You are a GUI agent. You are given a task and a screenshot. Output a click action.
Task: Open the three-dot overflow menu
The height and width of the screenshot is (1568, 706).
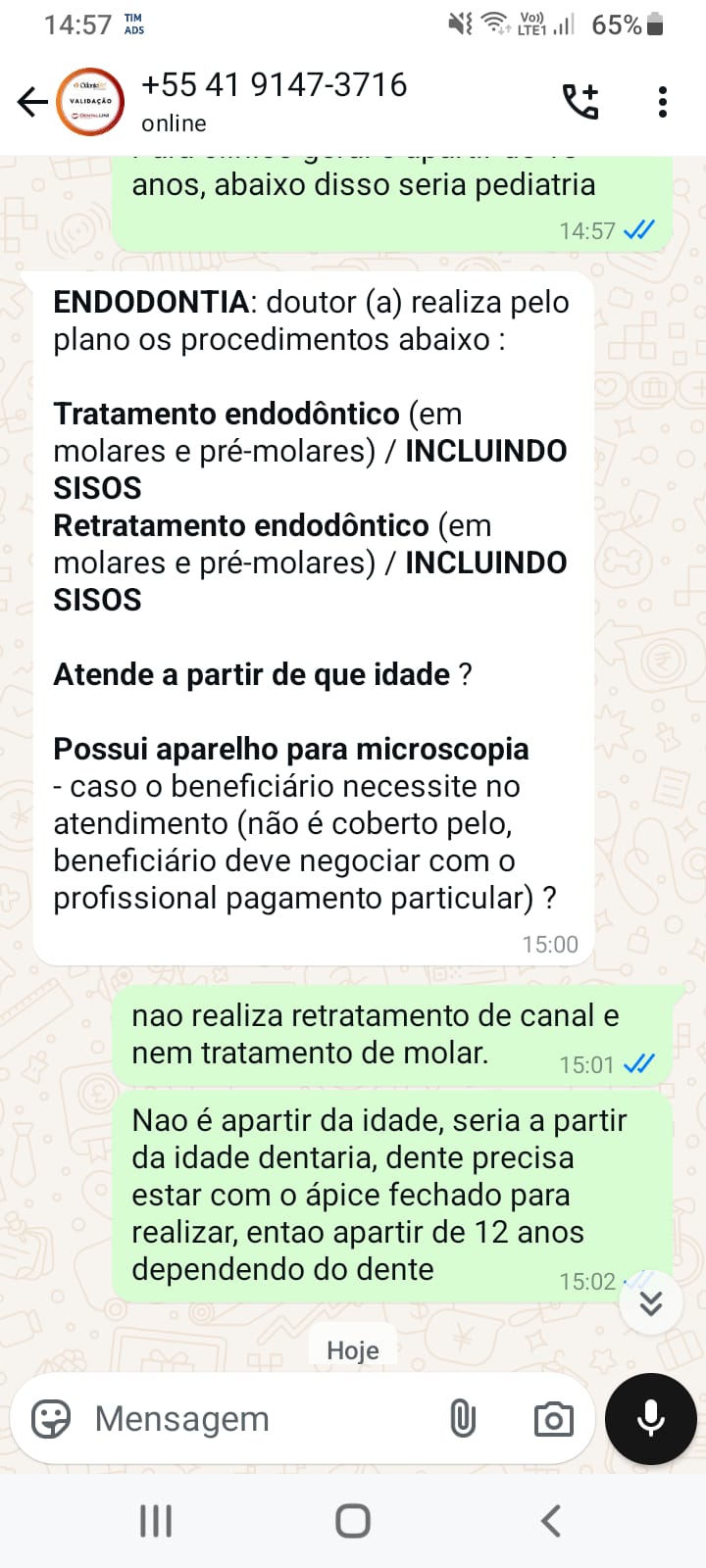tap(663, 102)
